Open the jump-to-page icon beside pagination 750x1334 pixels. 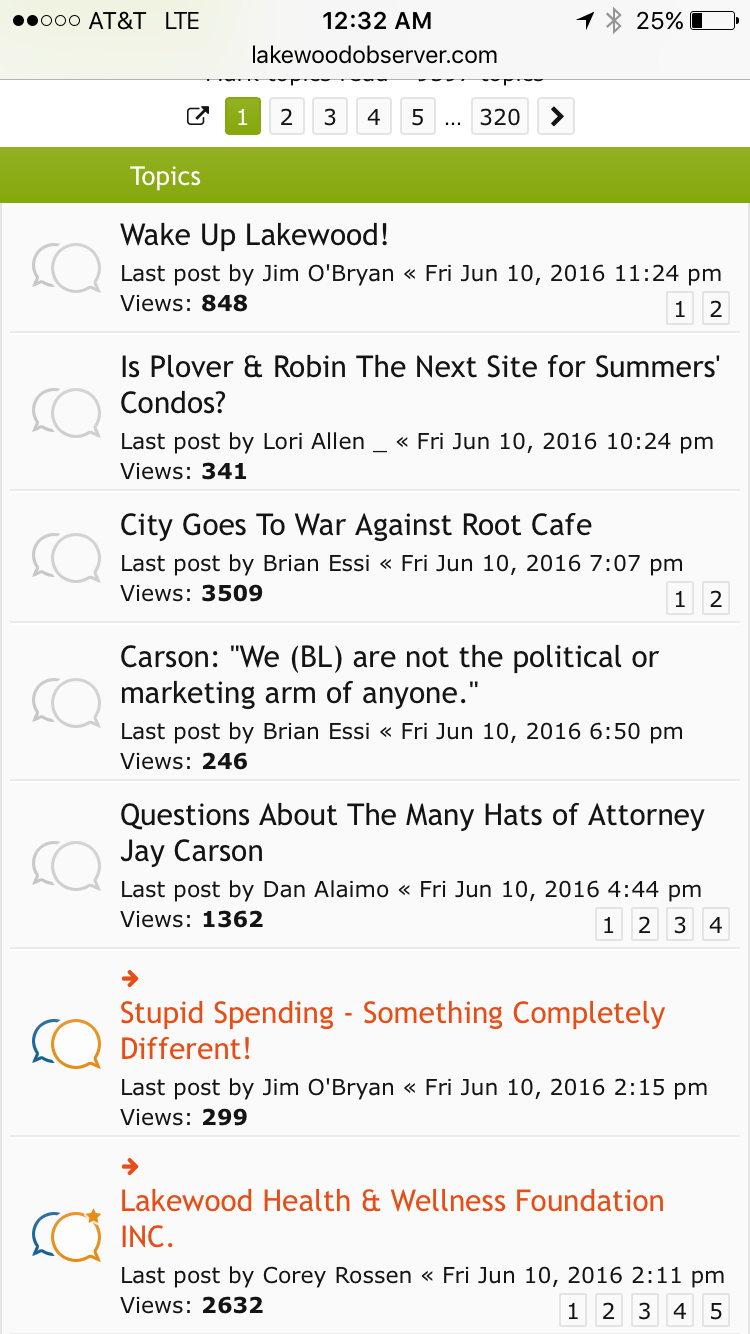(x=199, y=117)
